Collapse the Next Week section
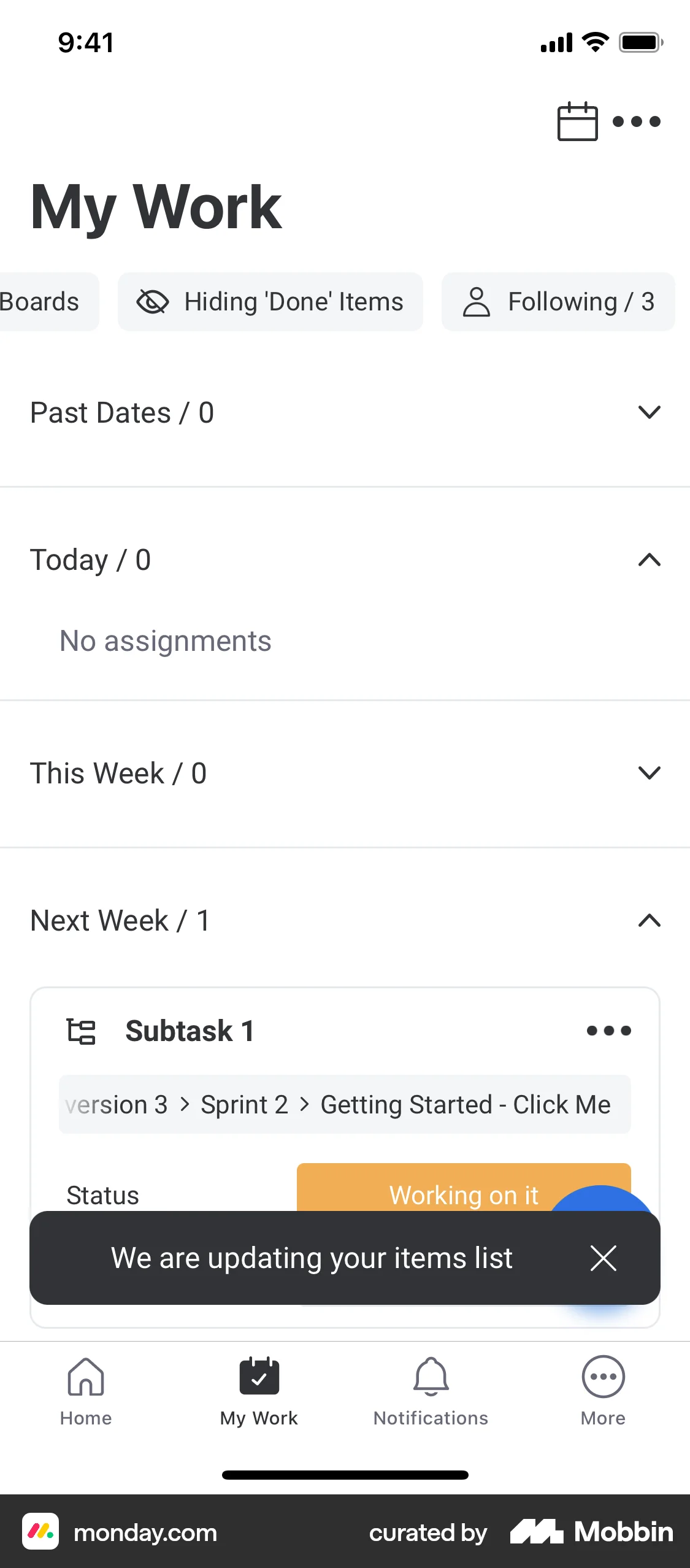 (x=650, y=920)
